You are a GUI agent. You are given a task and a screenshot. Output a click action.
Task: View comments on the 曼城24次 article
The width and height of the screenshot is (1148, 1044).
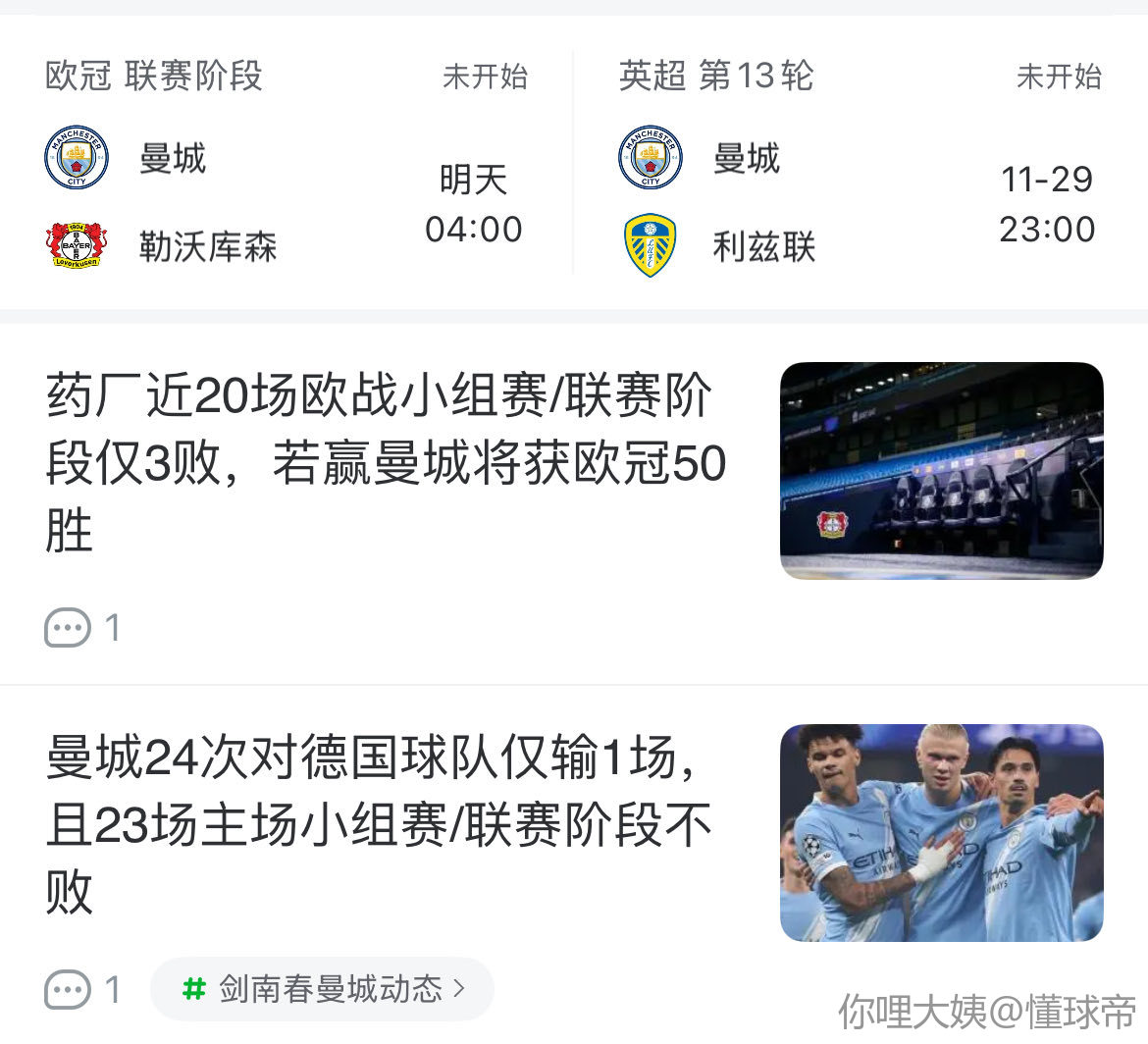coord(82,989)
